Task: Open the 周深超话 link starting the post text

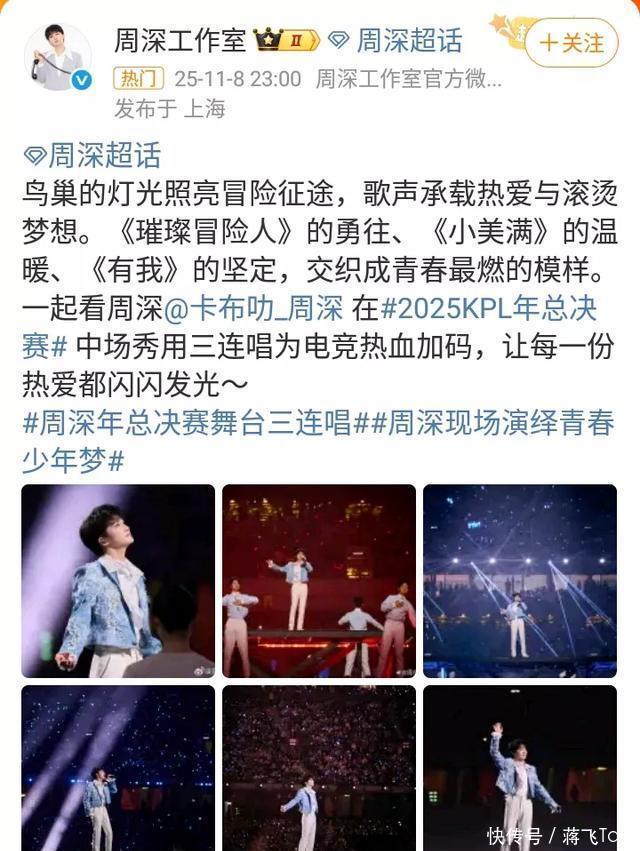Action: [x=92, y=155]
